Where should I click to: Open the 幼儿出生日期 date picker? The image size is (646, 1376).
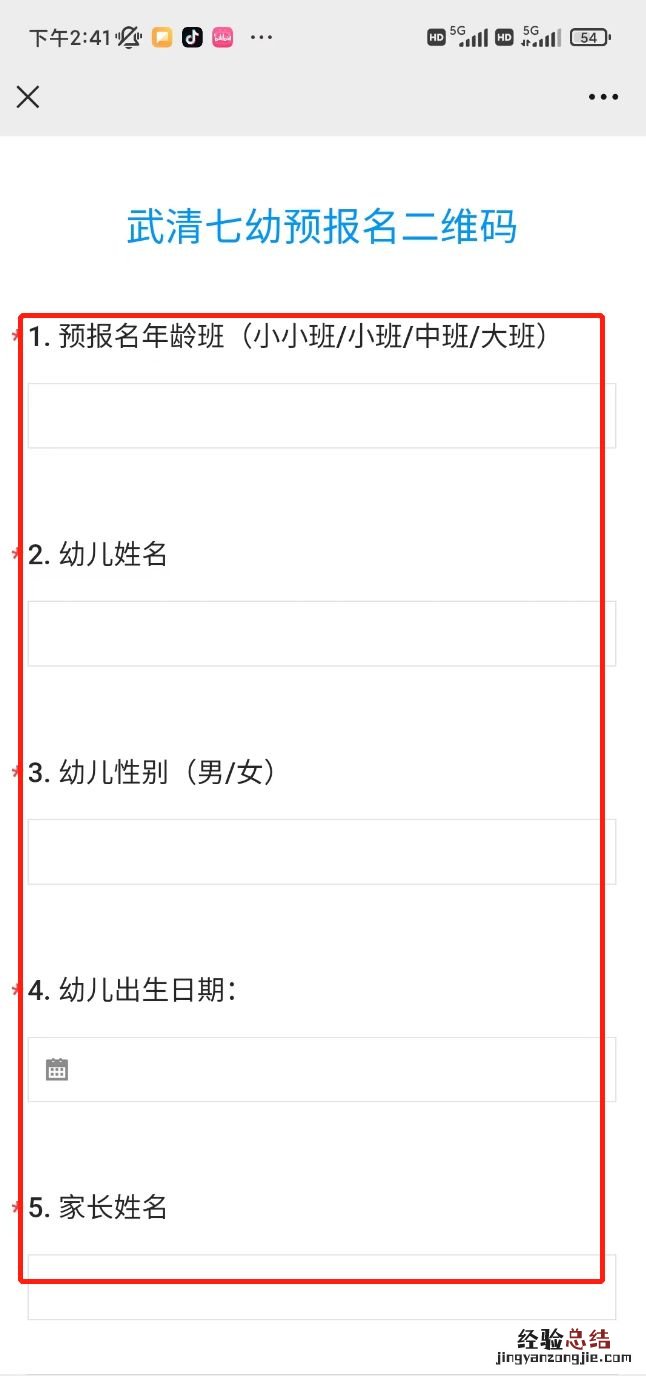pos(320,1069)
